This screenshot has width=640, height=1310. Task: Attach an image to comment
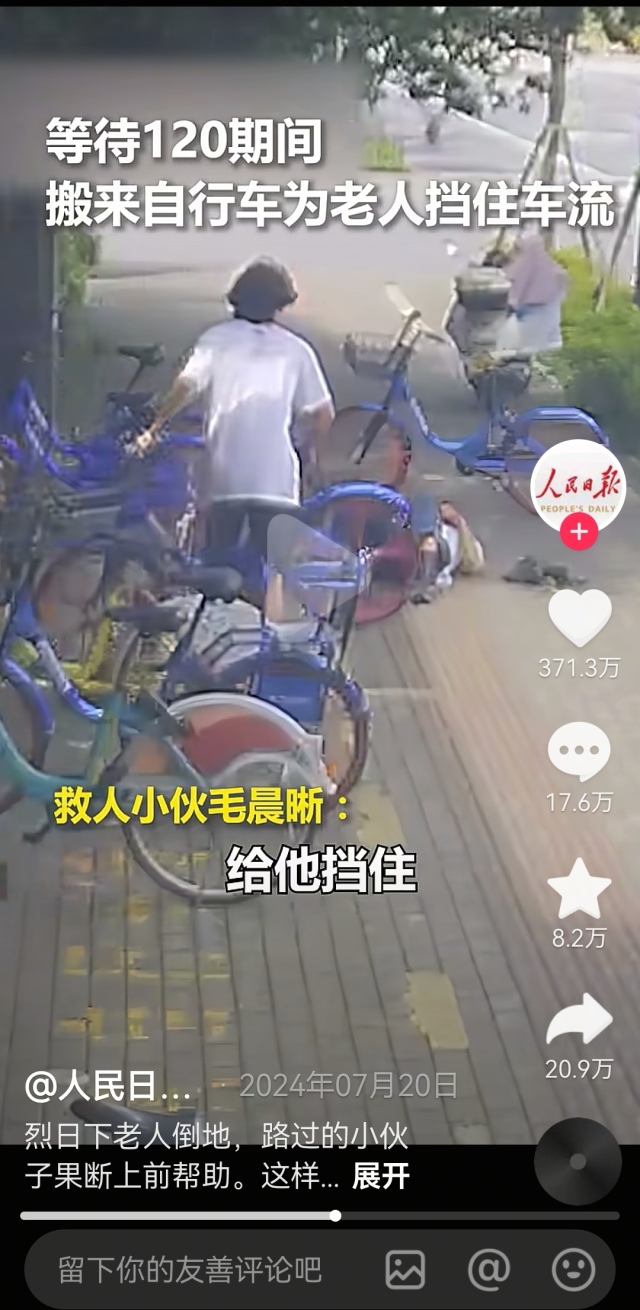[405, 1270]
